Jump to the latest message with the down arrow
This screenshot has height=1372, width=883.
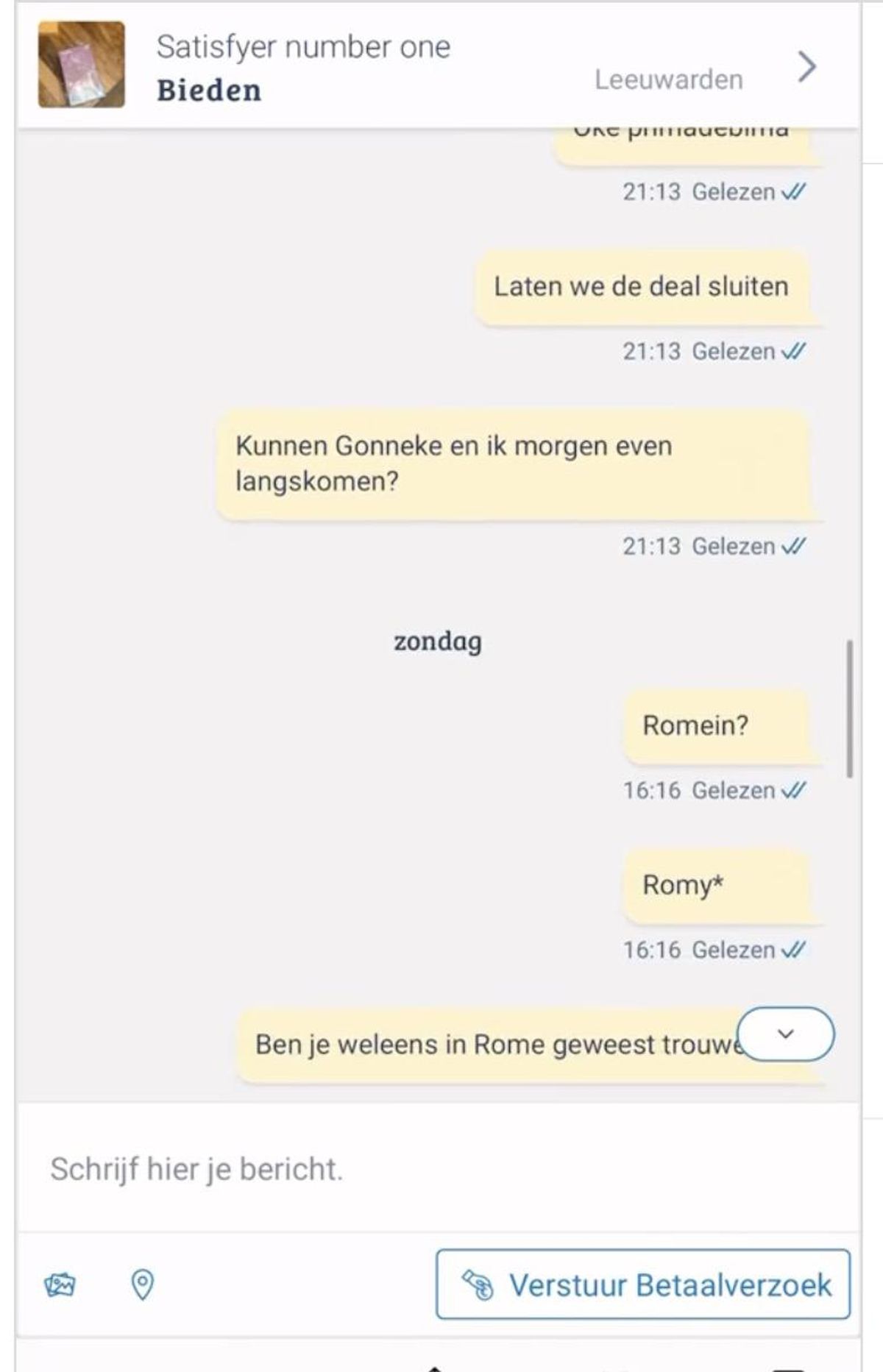point(786,1034)
